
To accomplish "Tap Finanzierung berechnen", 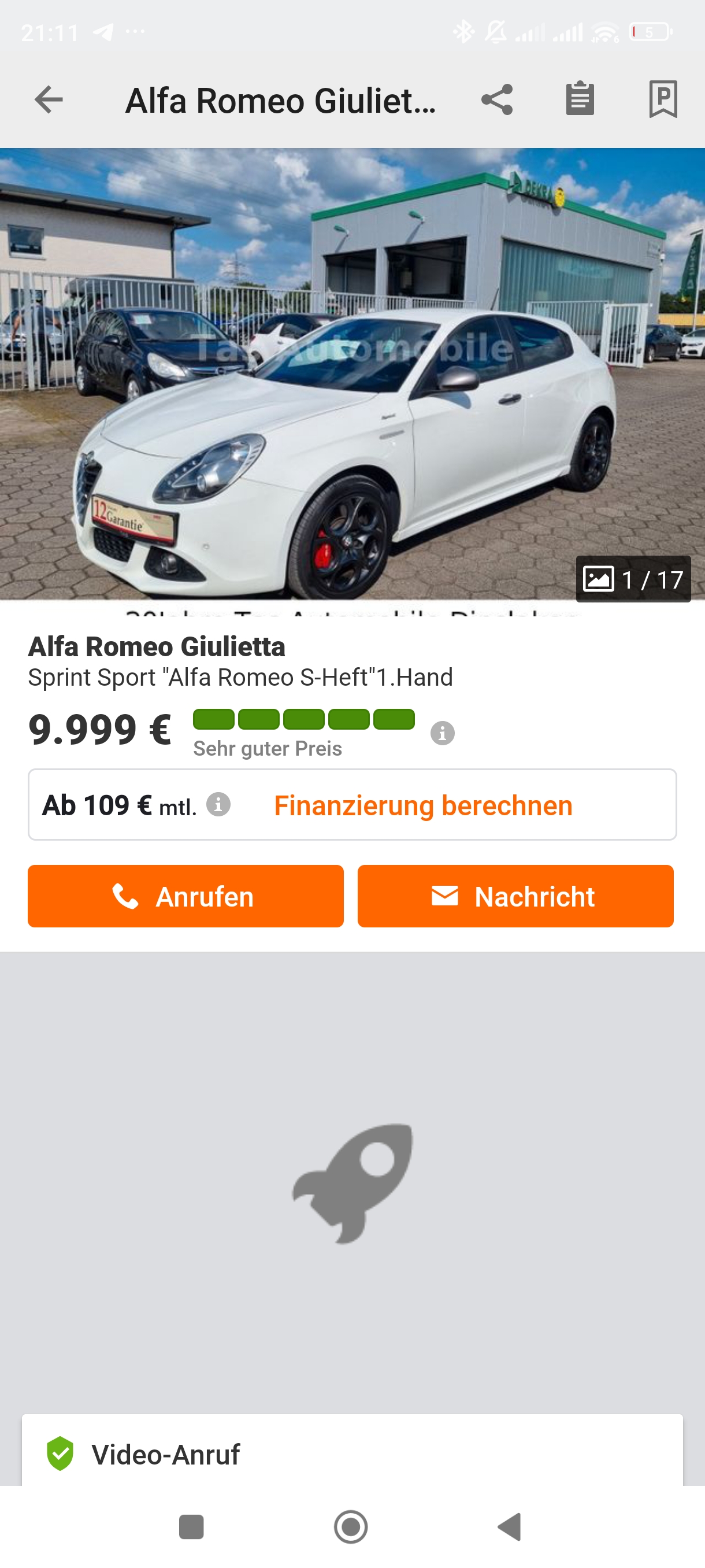I will coord(423,805).
